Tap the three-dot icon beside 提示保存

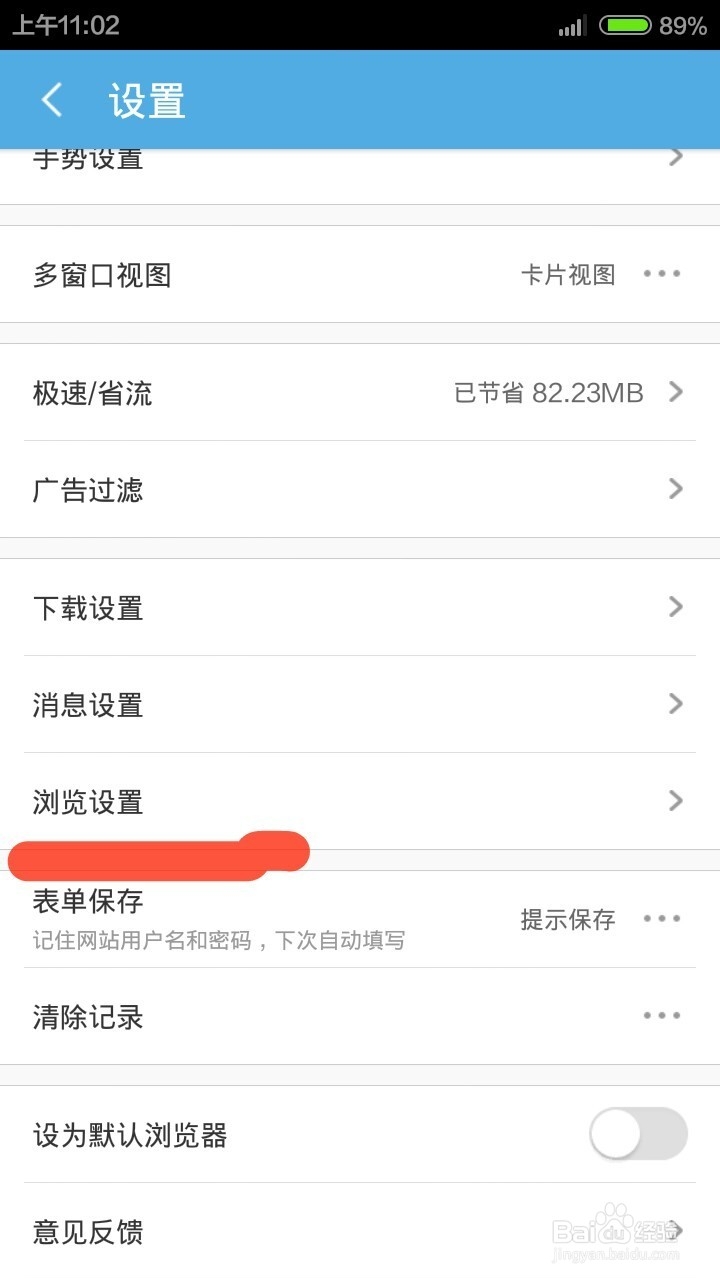pyautogui.click(x=662, y=918)
